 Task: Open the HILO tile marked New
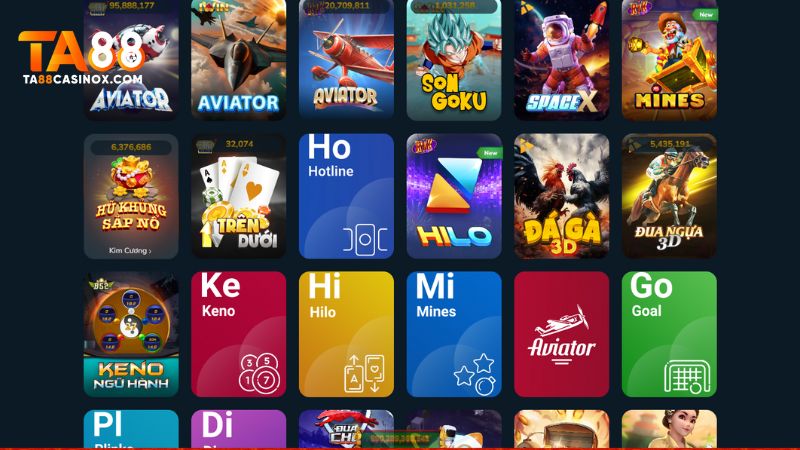click(x=454, y=196)
